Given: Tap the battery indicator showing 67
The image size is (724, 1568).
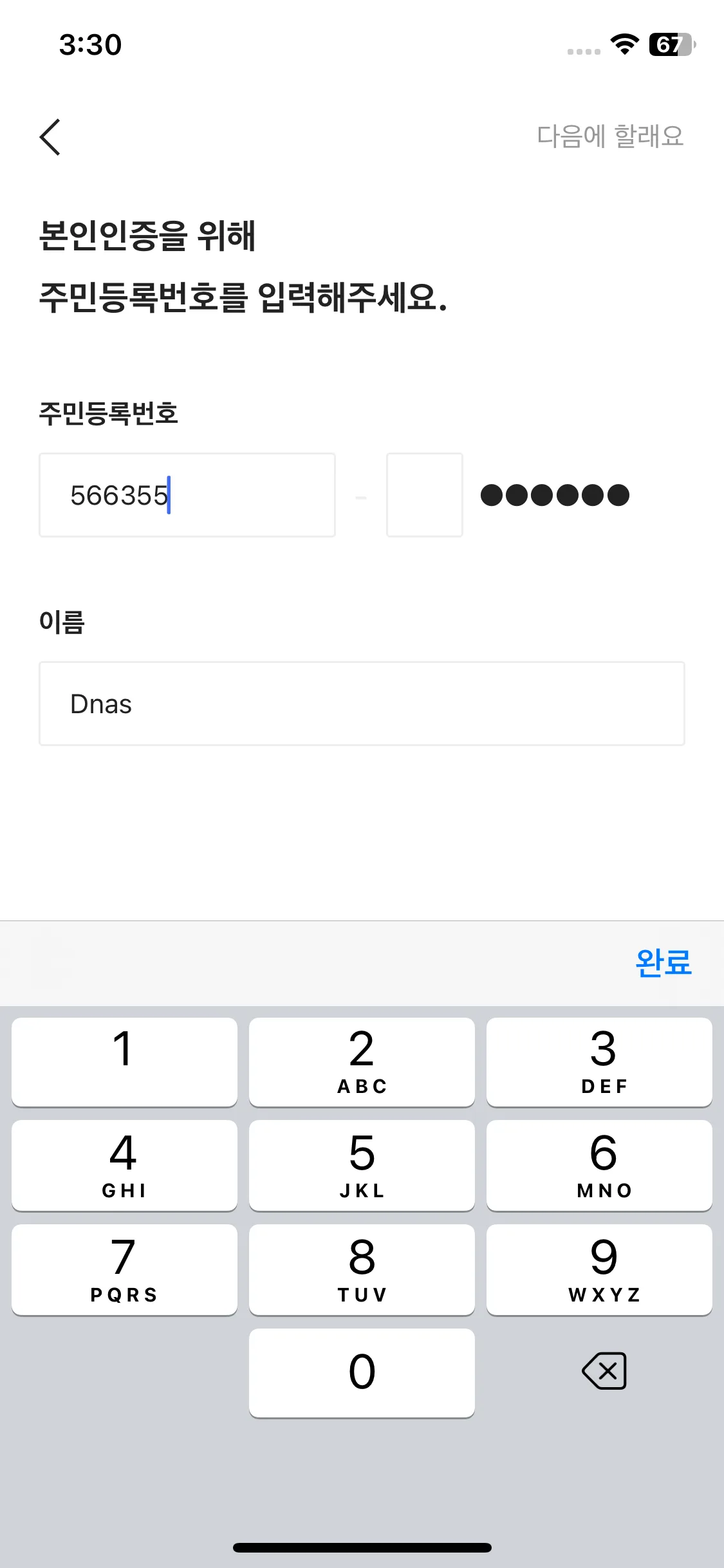Looking at the screenshot, I should pos(669,45).
